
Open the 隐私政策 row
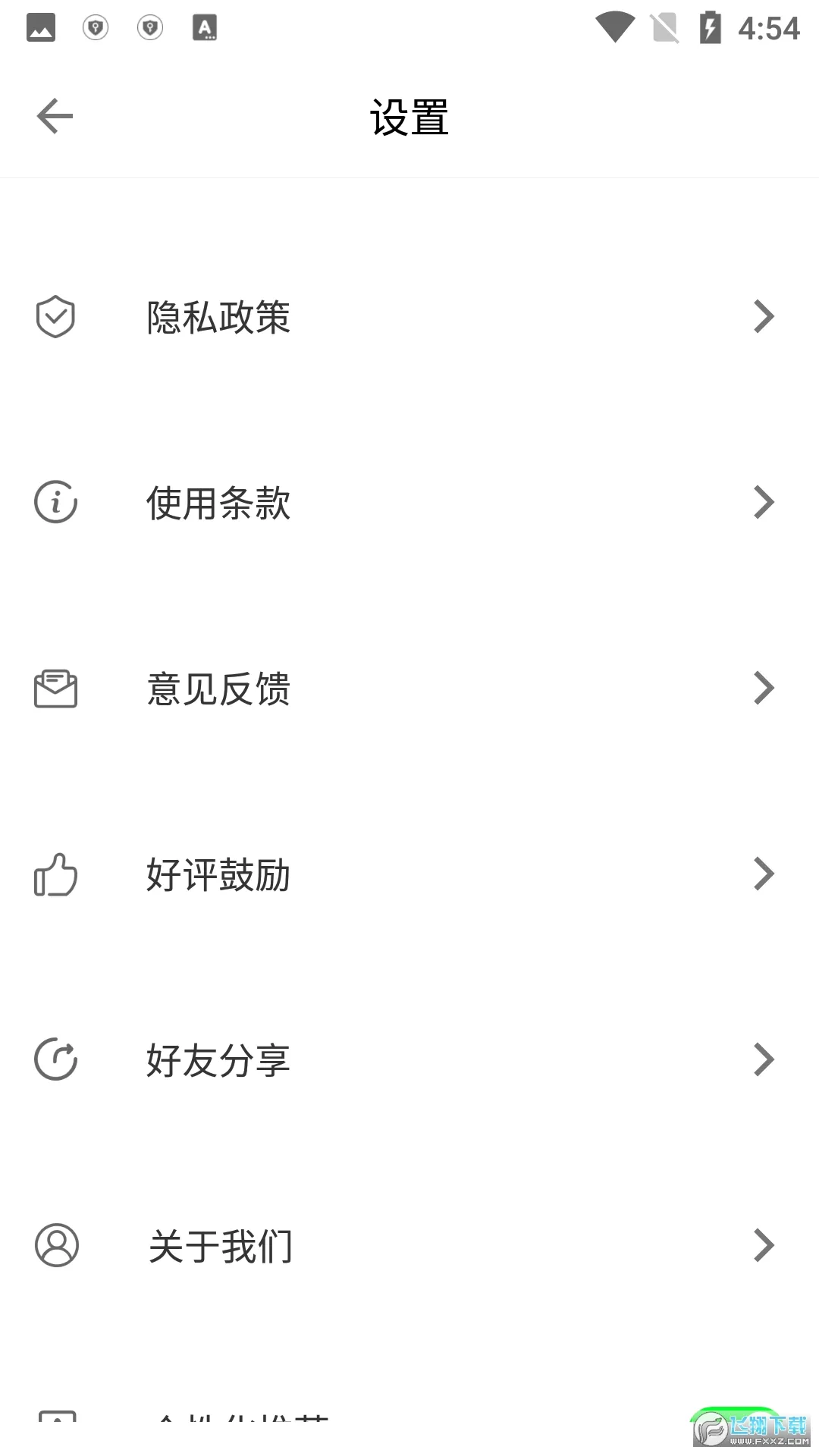point(409,317)
